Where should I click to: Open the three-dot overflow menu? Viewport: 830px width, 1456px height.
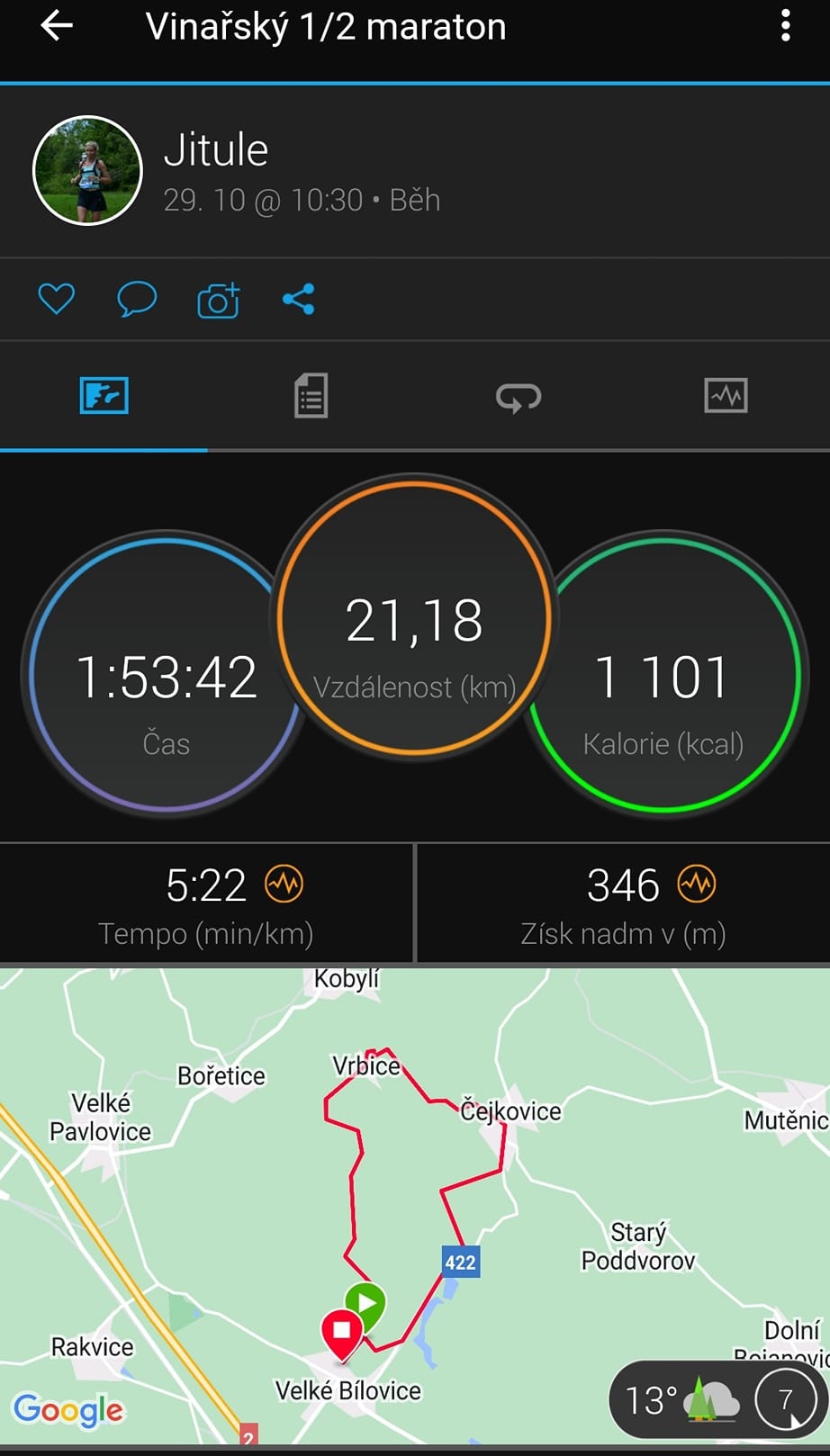point(785,26)
